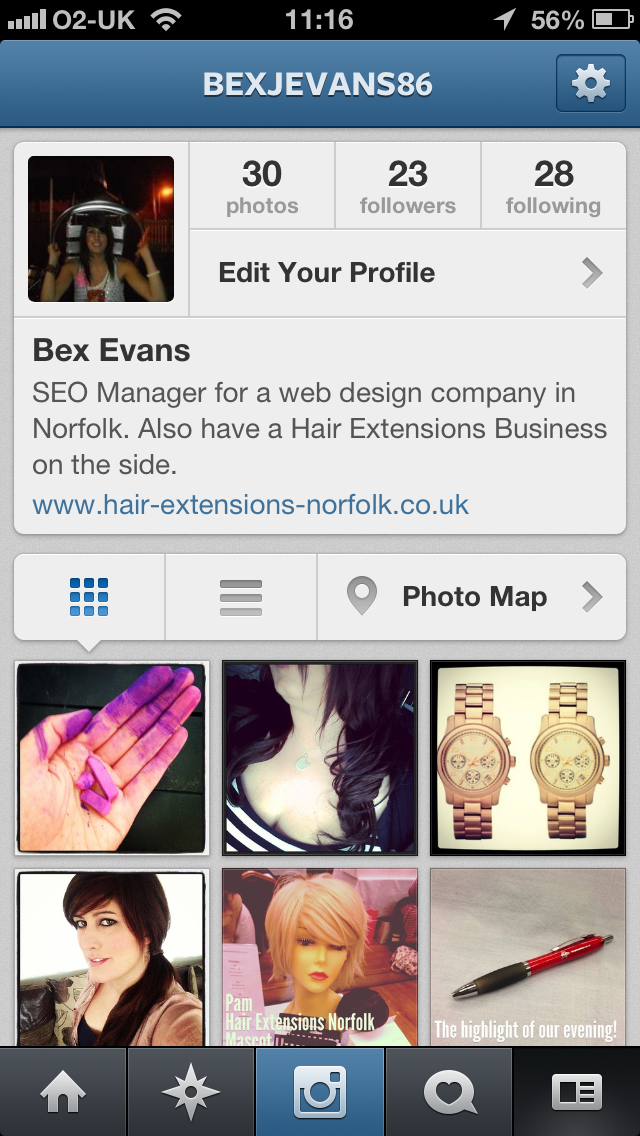Switch to the Explore star tab
This screenshot has height=1136, width=640.
(x=191, y=1092)
